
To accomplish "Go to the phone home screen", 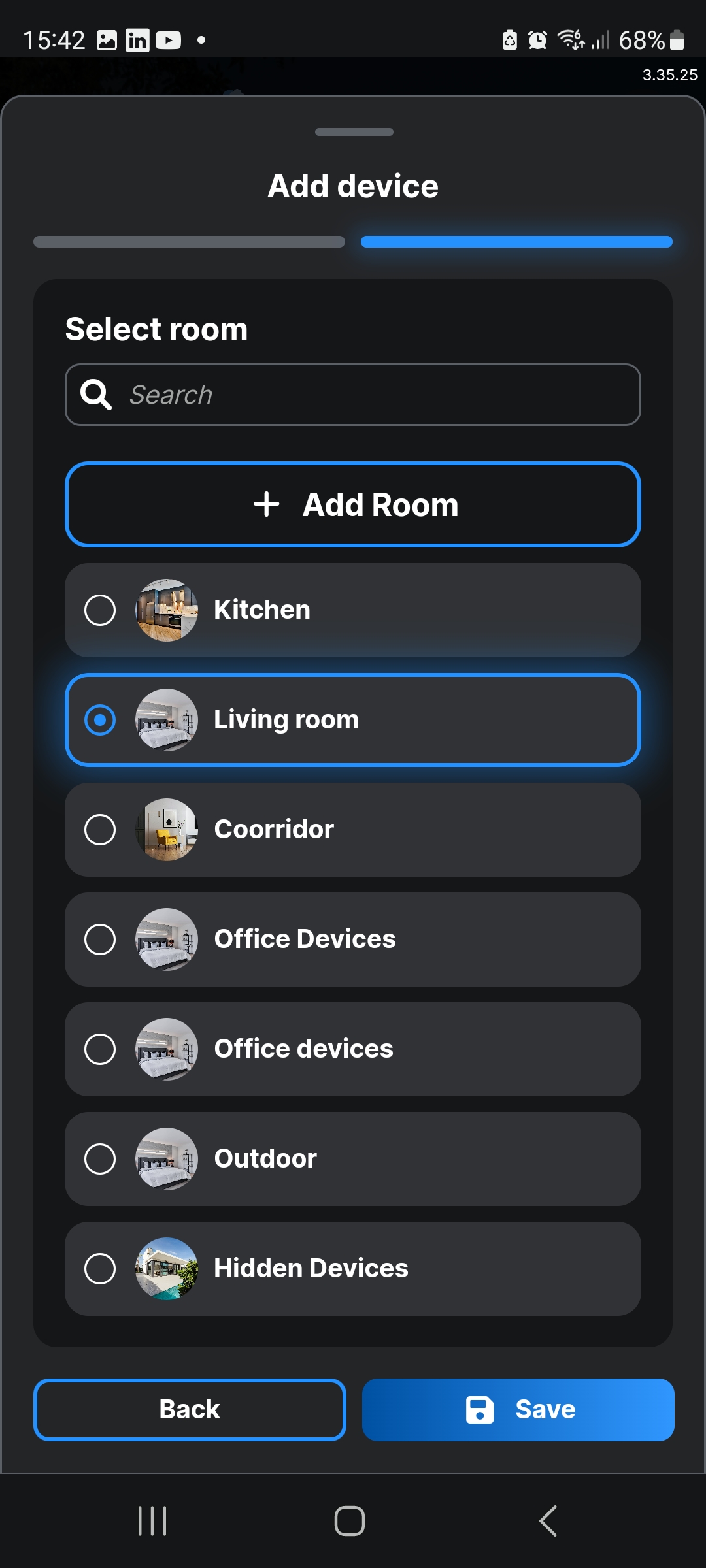I will click(350, 1521).
